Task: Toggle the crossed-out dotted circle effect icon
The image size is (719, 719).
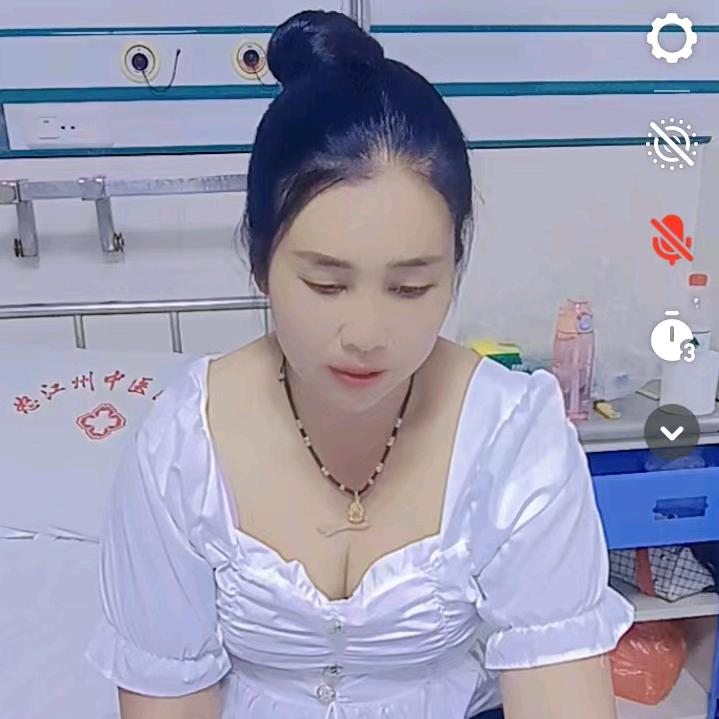Action: (671, 143)
